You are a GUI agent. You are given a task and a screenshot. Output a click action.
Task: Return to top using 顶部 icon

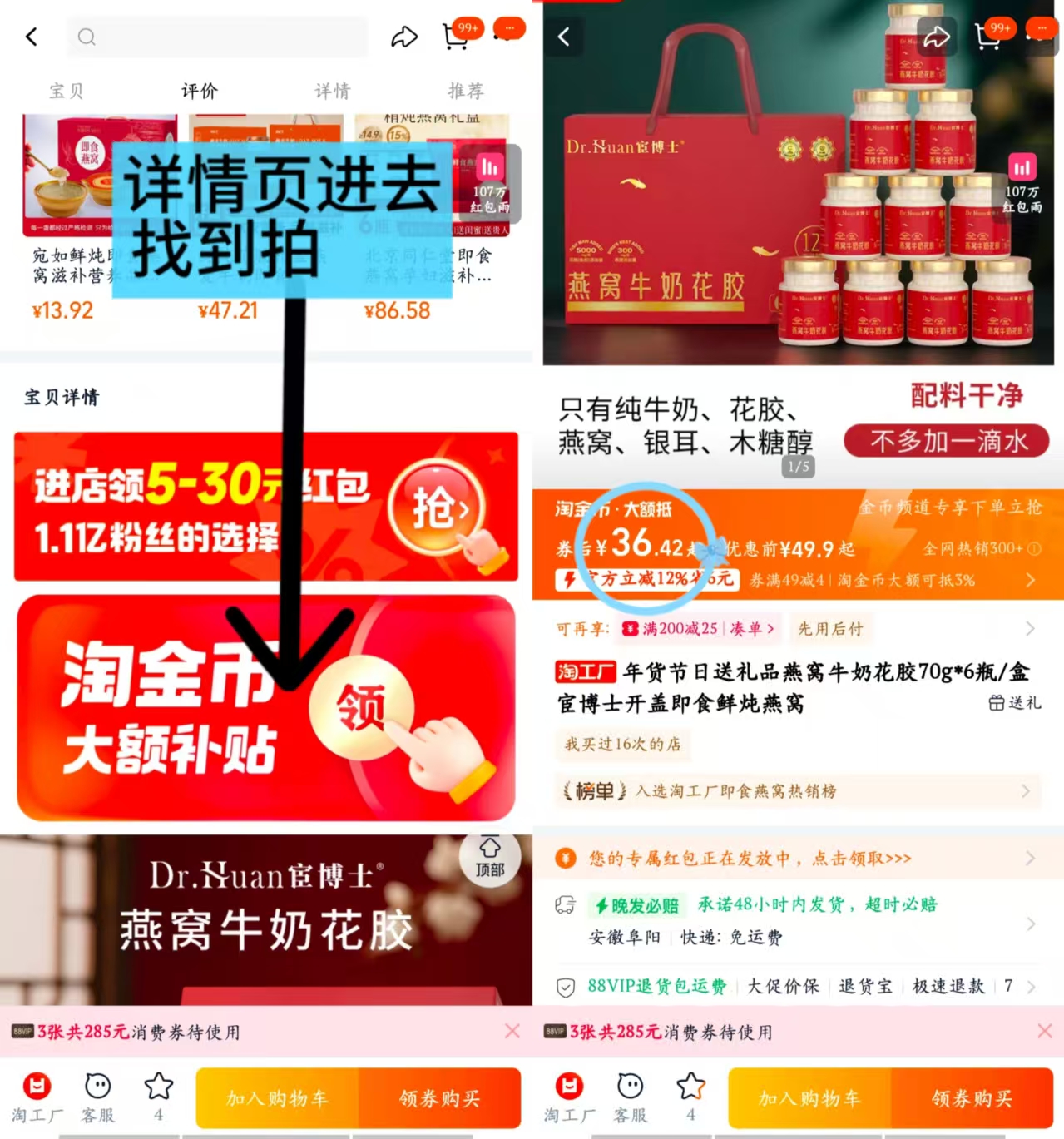tap(490, 857)
